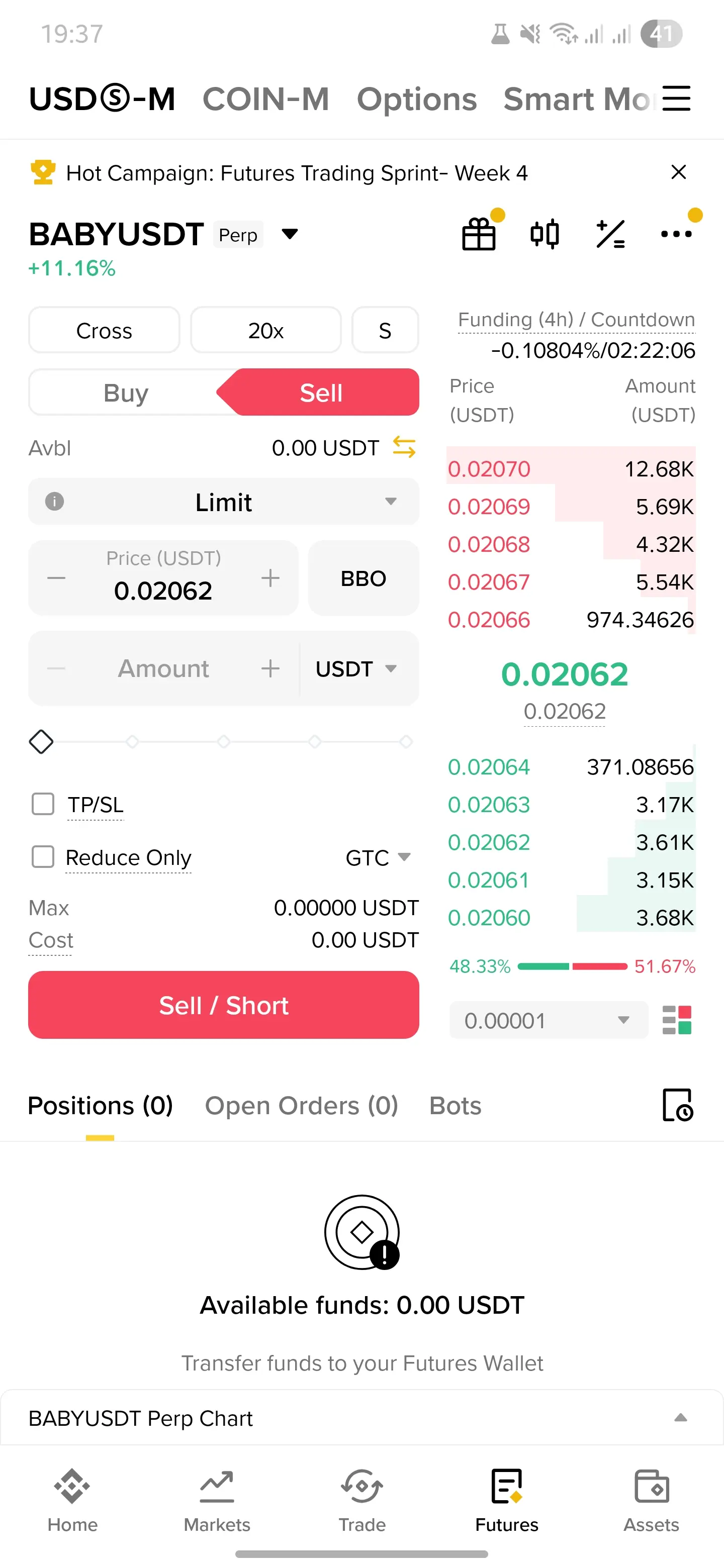Screen dimensions: 724x1568
Task: Open the candlestick chart icon
Action: pos(545,234)
